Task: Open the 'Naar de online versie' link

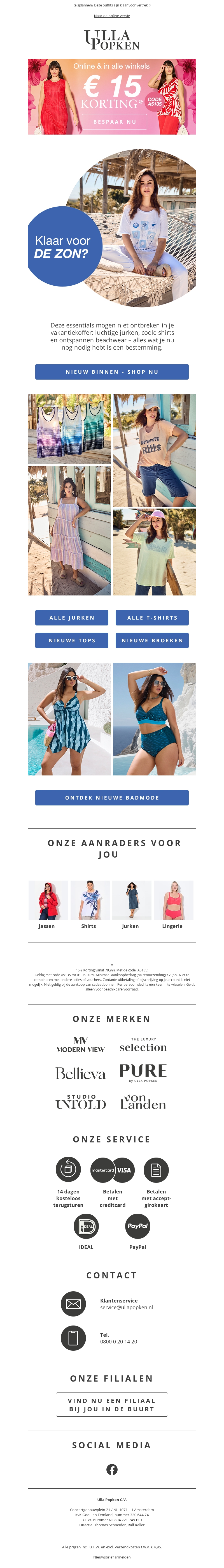Action: [112, 16]
